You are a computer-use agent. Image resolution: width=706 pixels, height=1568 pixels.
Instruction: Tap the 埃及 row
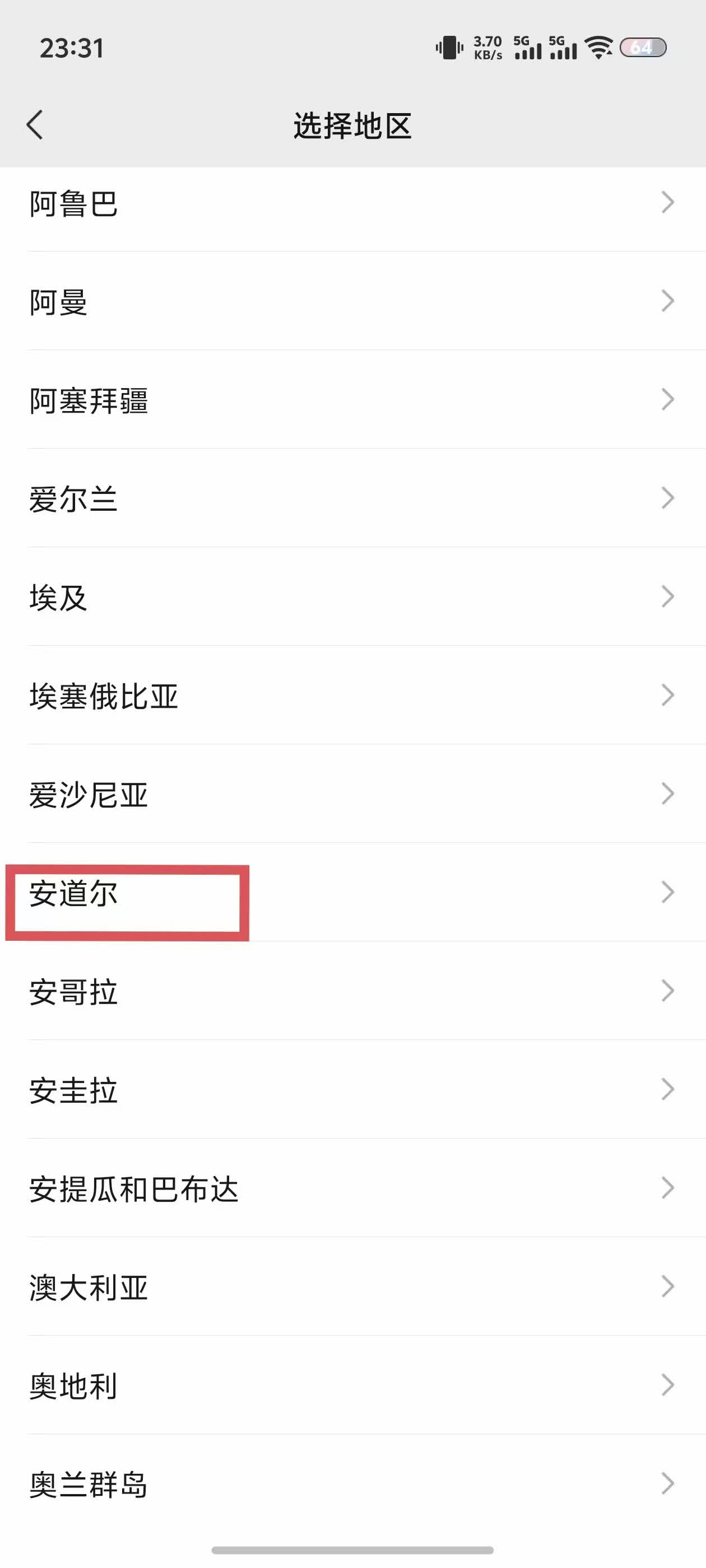[x=352, y=596]
